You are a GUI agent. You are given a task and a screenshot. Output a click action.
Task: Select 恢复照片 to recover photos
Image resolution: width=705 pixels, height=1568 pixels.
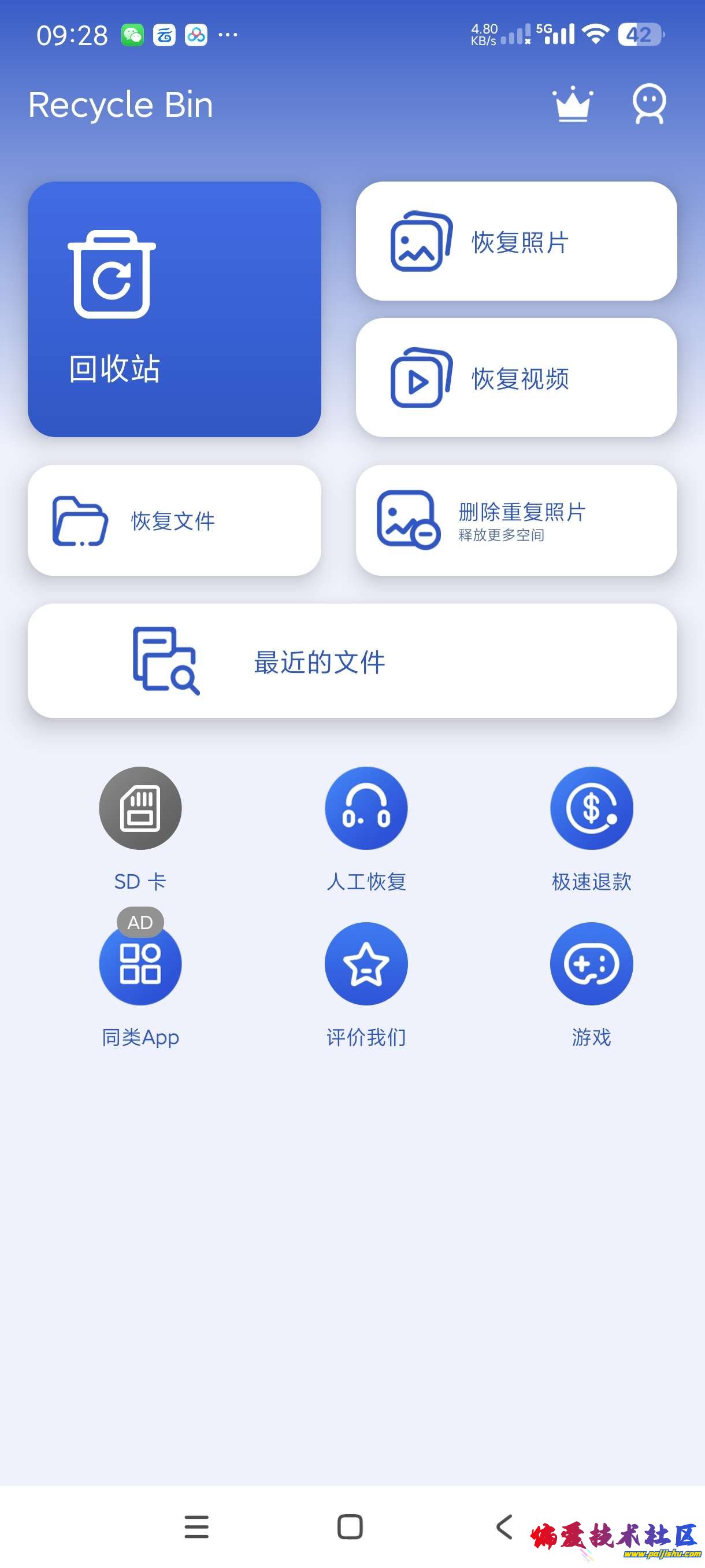pyautogui.click(x=516, y=241)
